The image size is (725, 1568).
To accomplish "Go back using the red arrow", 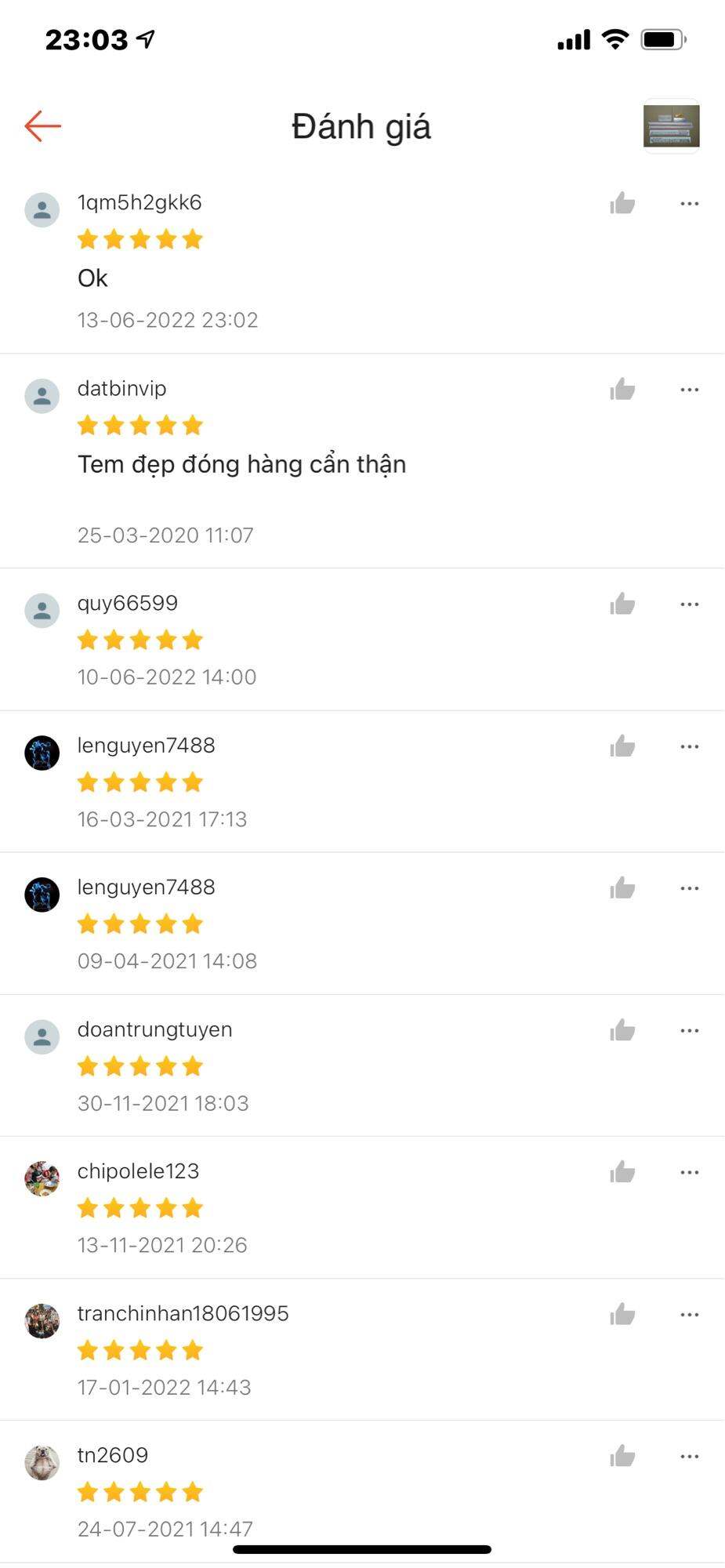I will (x=42, y=125).
